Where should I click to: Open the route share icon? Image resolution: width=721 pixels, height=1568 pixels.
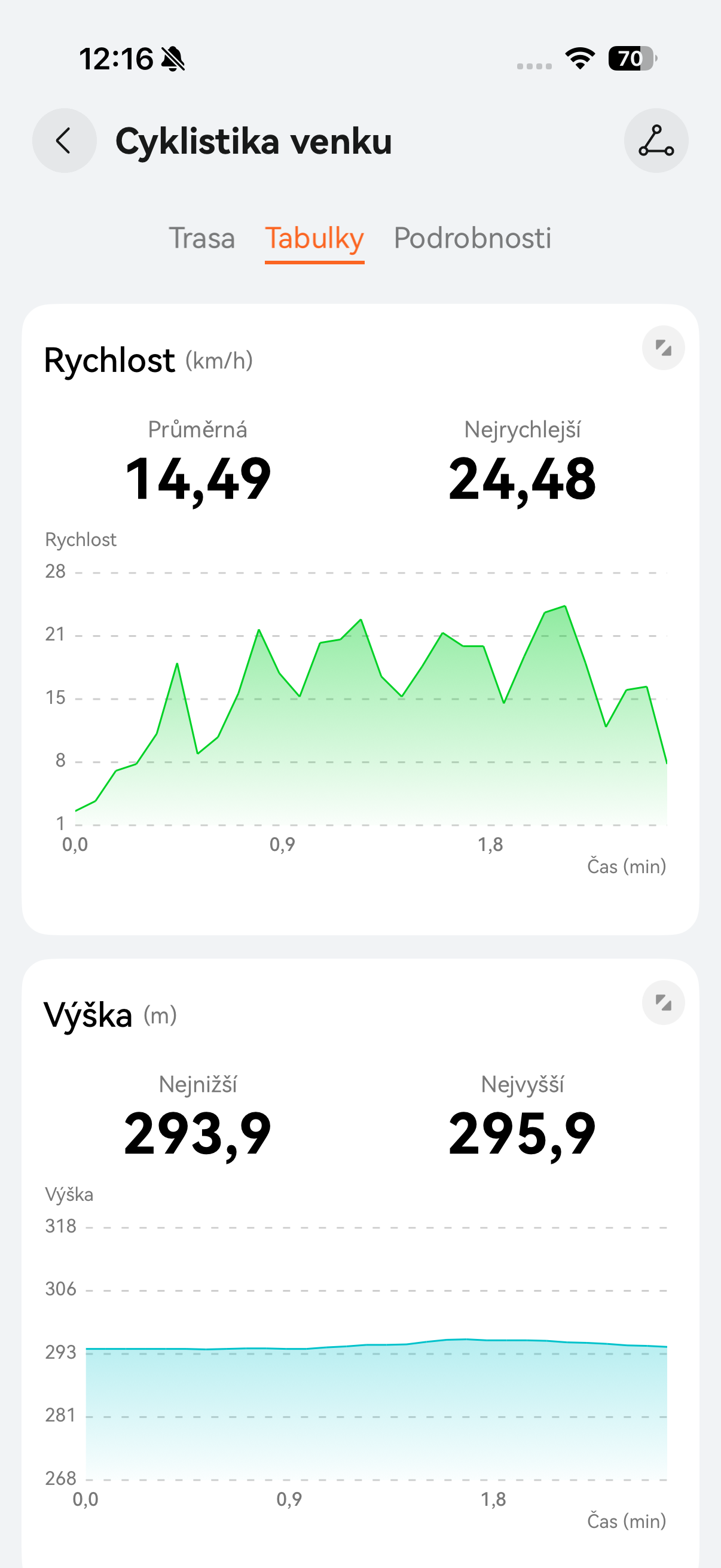click(656, 141)
